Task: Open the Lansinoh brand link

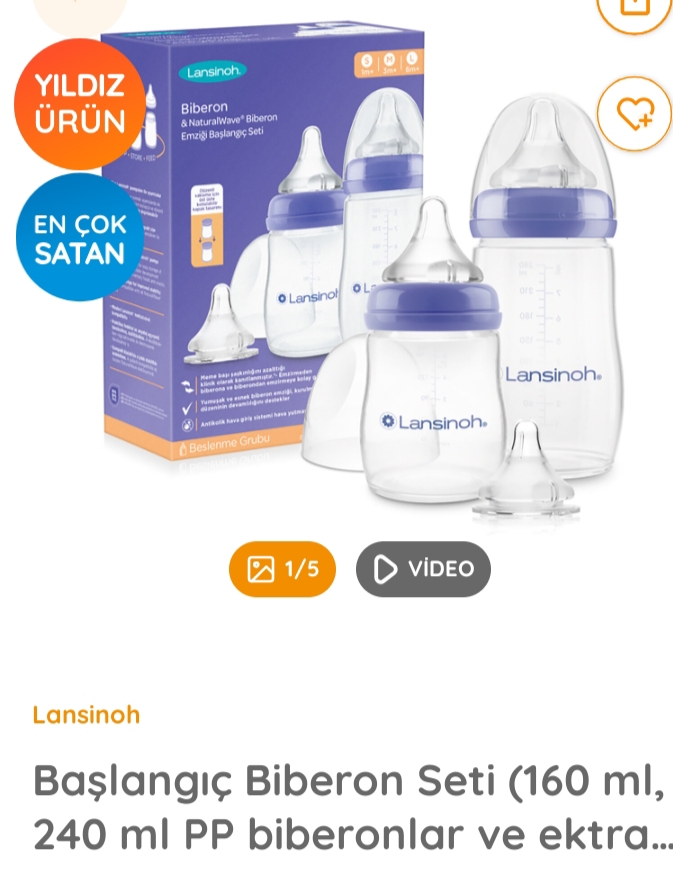Action: click(x=86, y=714)
